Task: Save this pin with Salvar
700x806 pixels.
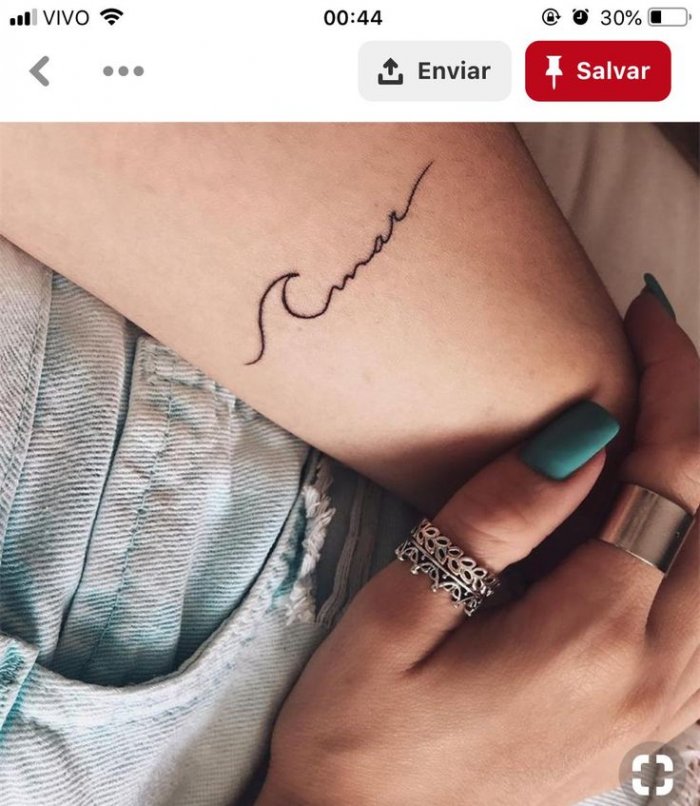Action: (x=598, y=71)
